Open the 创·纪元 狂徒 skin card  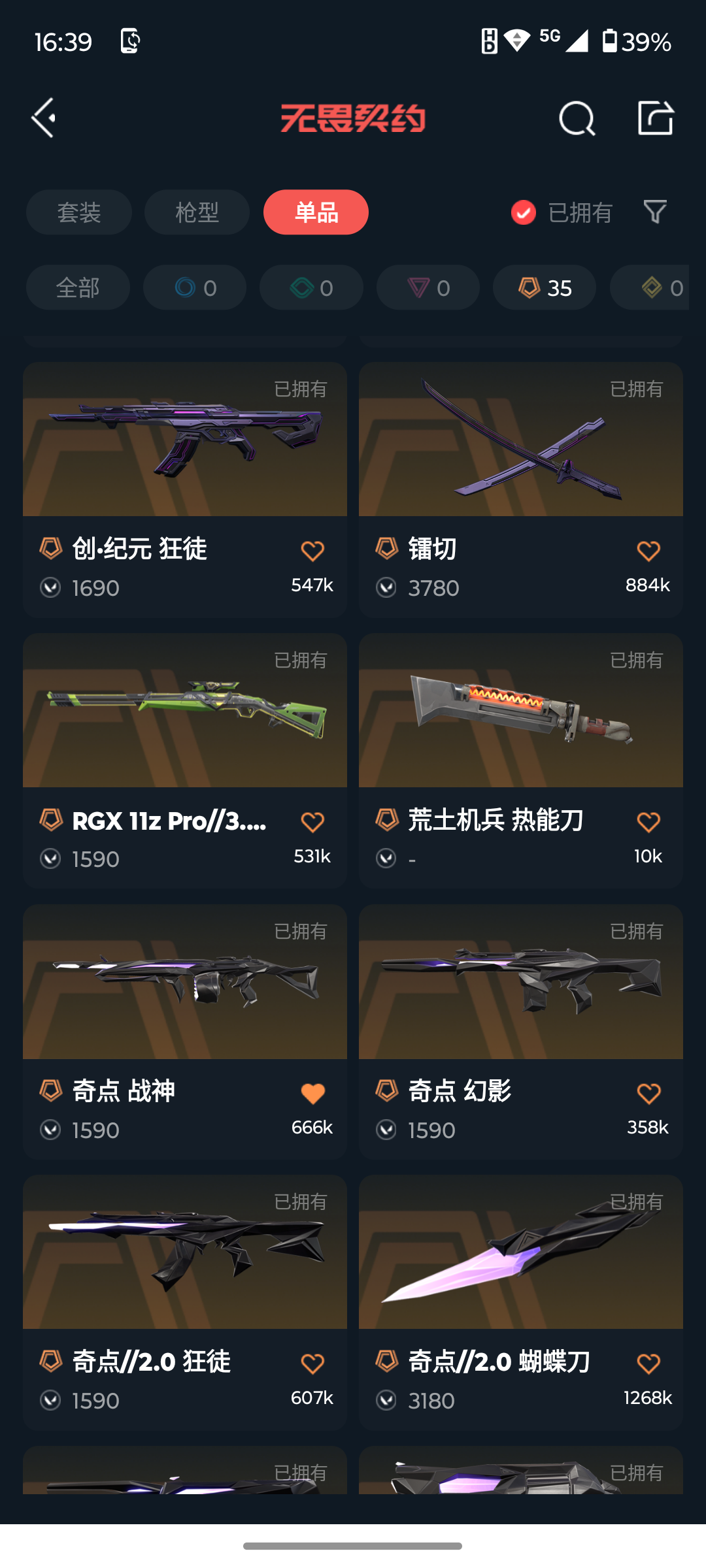185,457
